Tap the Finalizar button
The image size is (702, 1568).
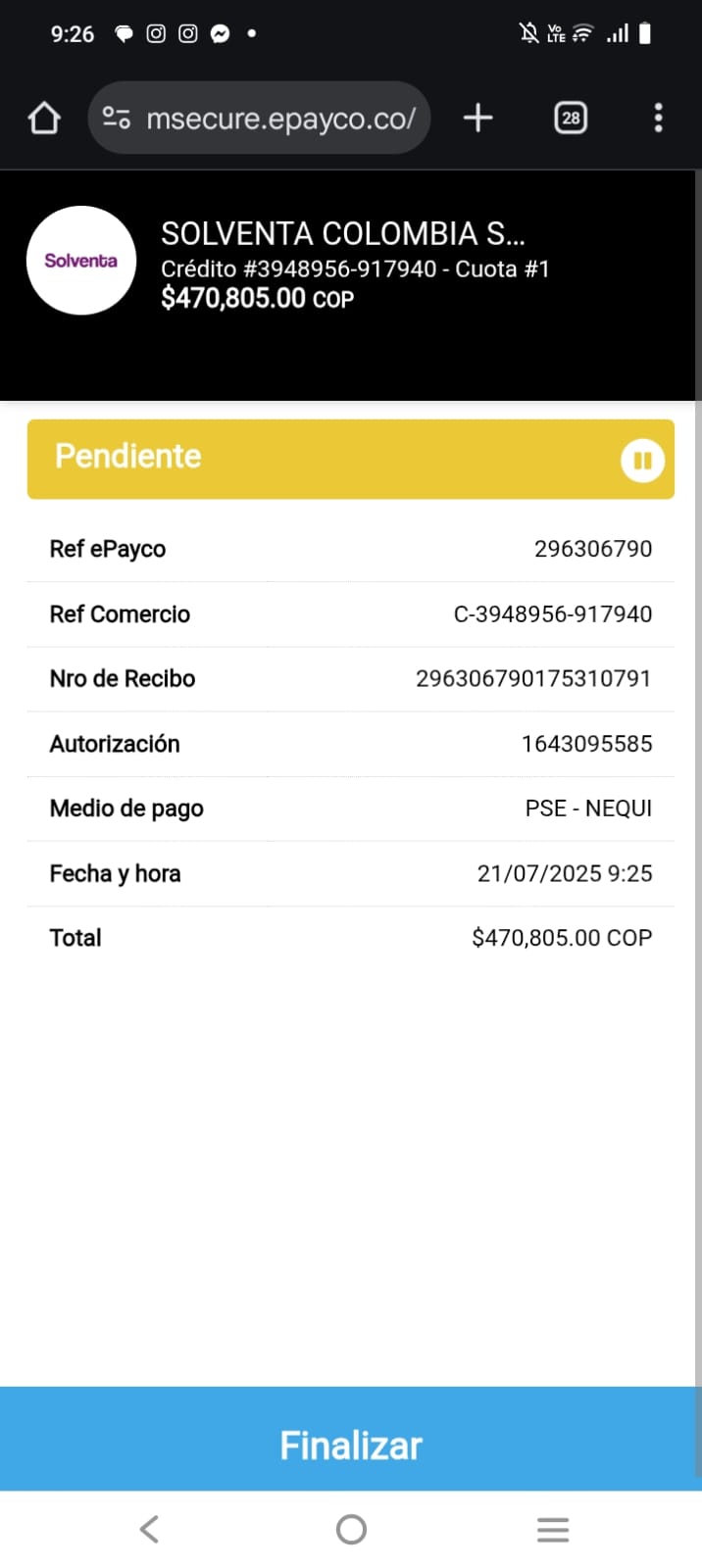[351, 1444]
